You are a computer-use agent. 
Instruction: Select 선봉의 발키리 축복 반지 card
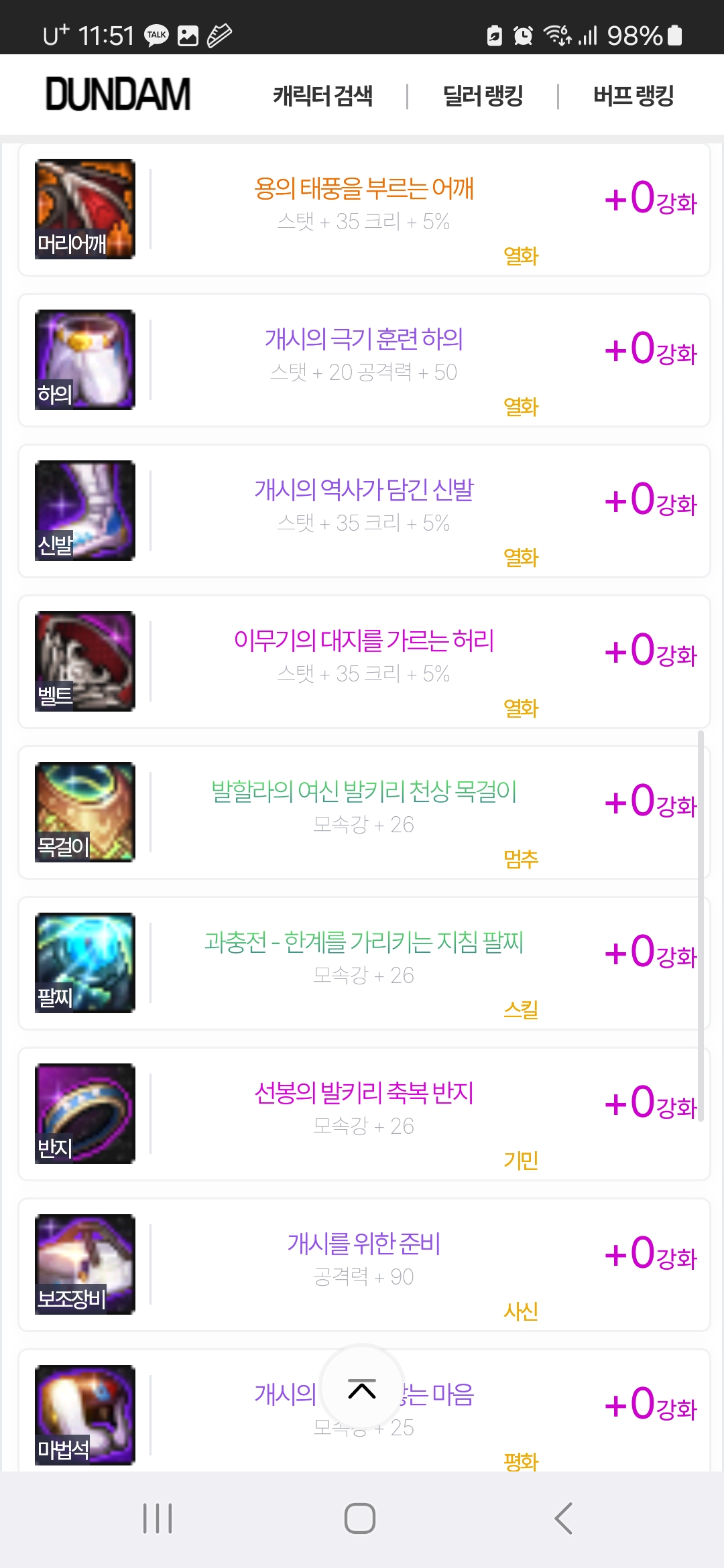pyautogui.click(x=364, y=1114)
